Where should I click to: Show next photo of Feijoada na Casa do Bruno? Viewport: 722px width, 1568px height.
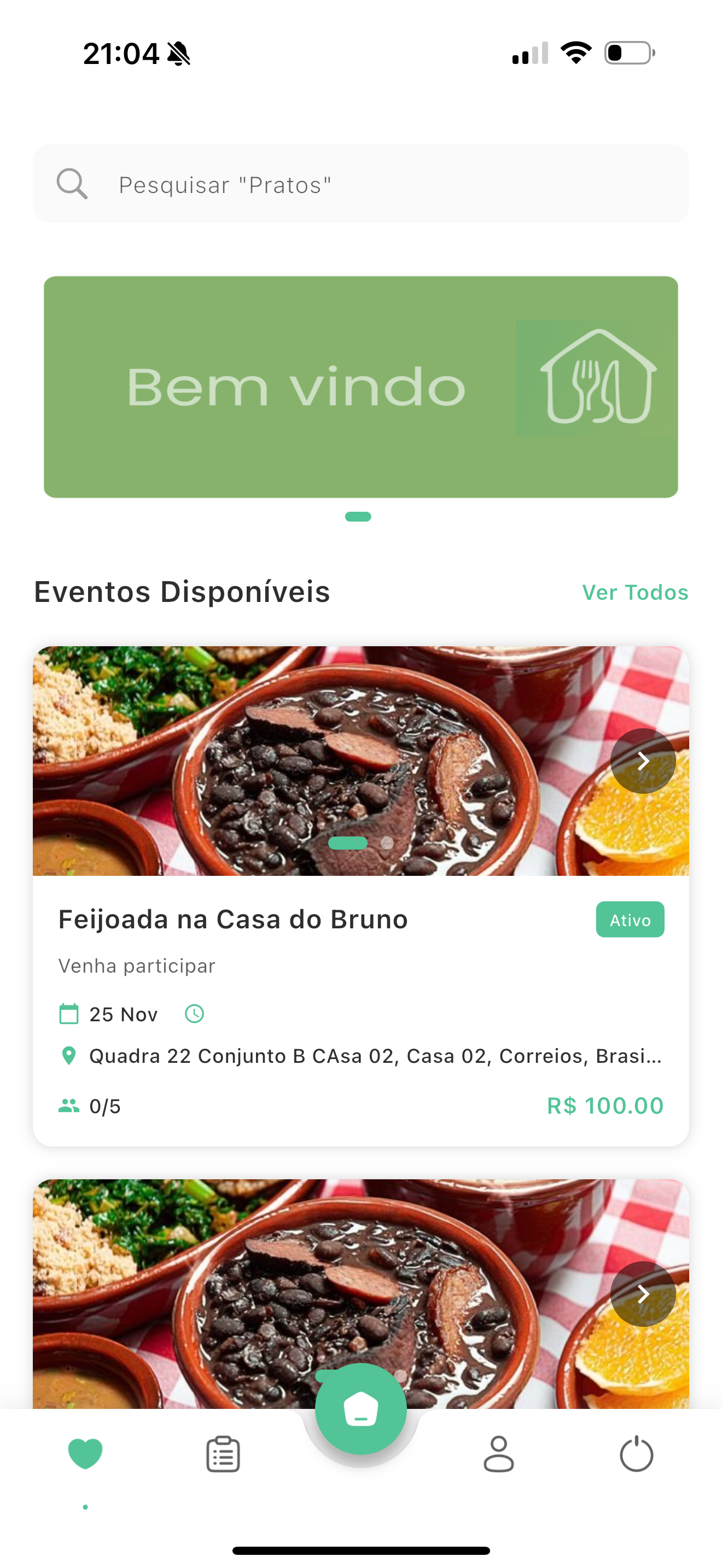click(x=643, y=761)
